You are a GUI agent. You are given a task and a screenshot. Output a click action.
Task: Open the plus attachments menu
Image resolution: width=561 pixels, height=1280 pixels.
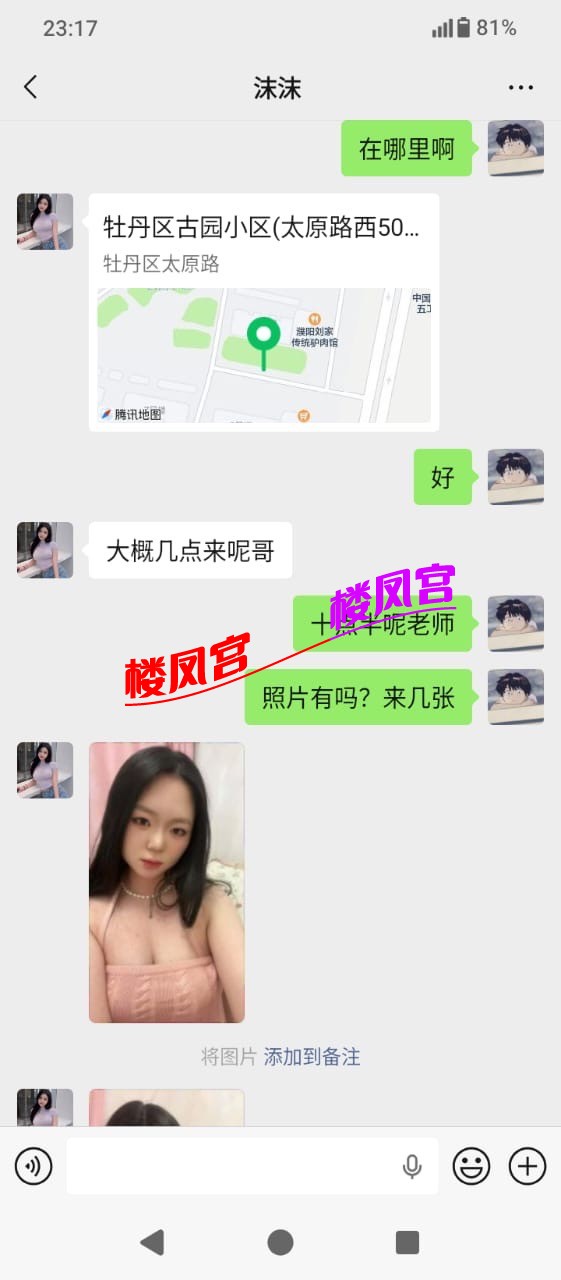pos(527,1166)
